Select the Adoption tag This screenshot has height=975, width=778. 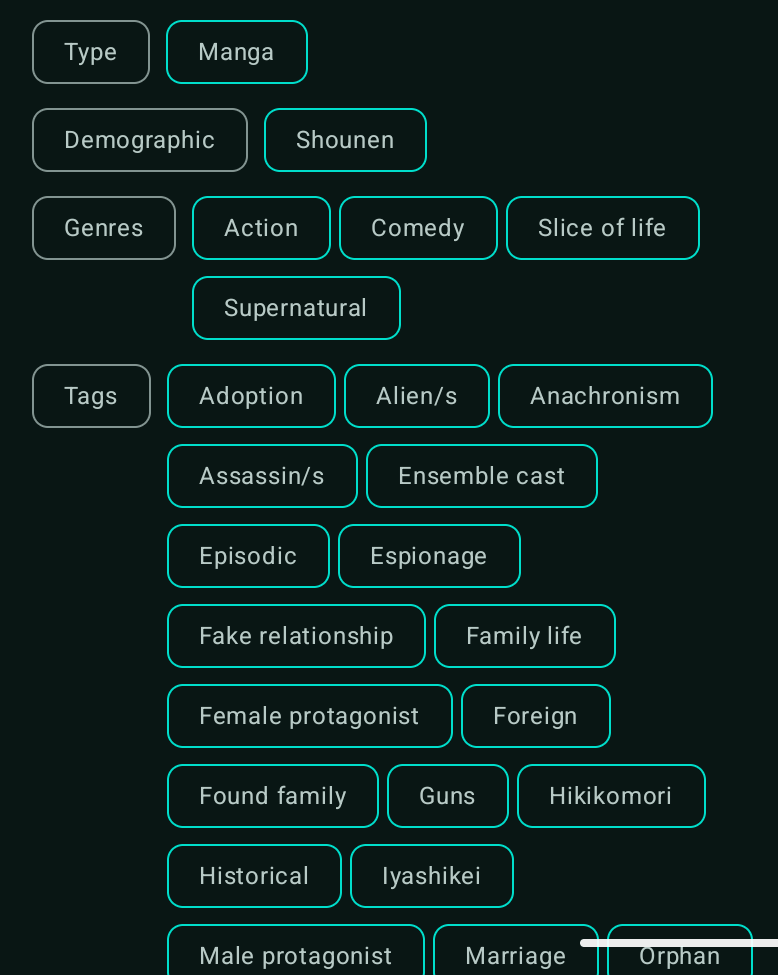251,396
